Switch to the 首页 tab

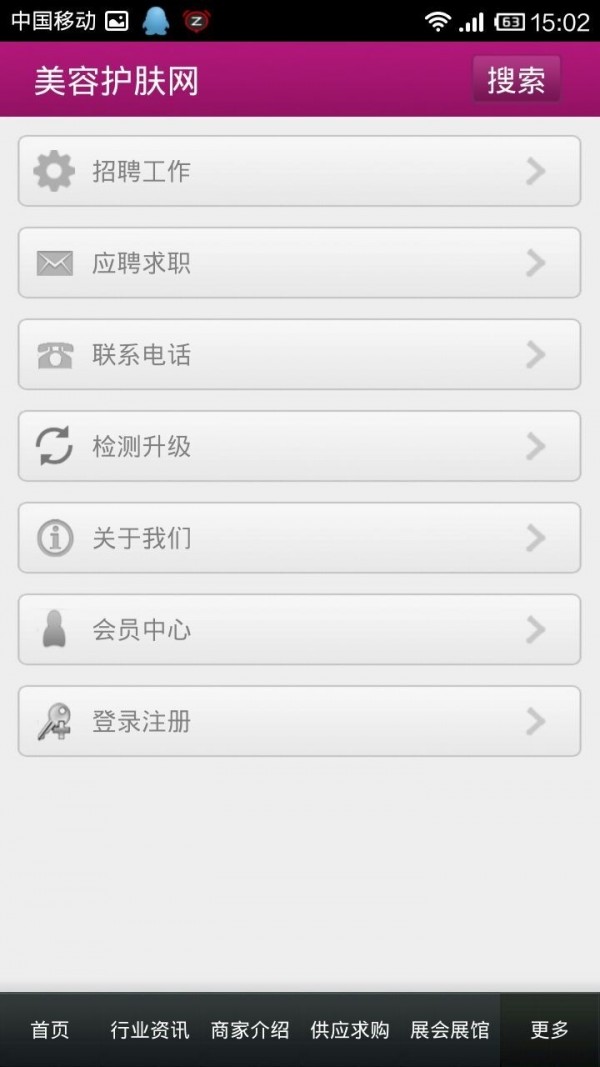pyautogui.click(x=50, y=1030)
